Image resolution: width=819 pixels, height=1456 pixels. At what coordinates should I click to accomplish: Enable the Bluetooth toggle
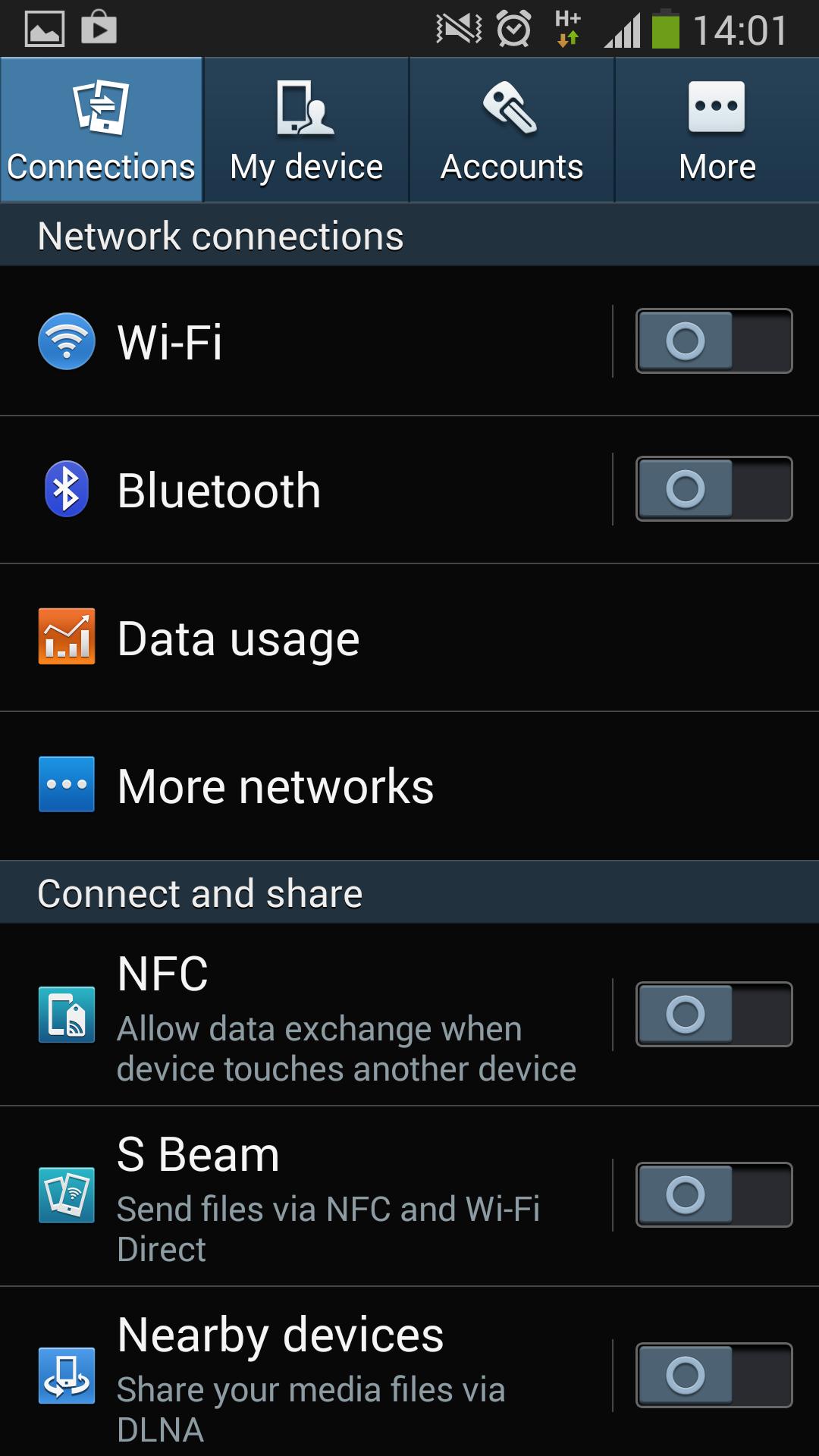coord(714,489)
